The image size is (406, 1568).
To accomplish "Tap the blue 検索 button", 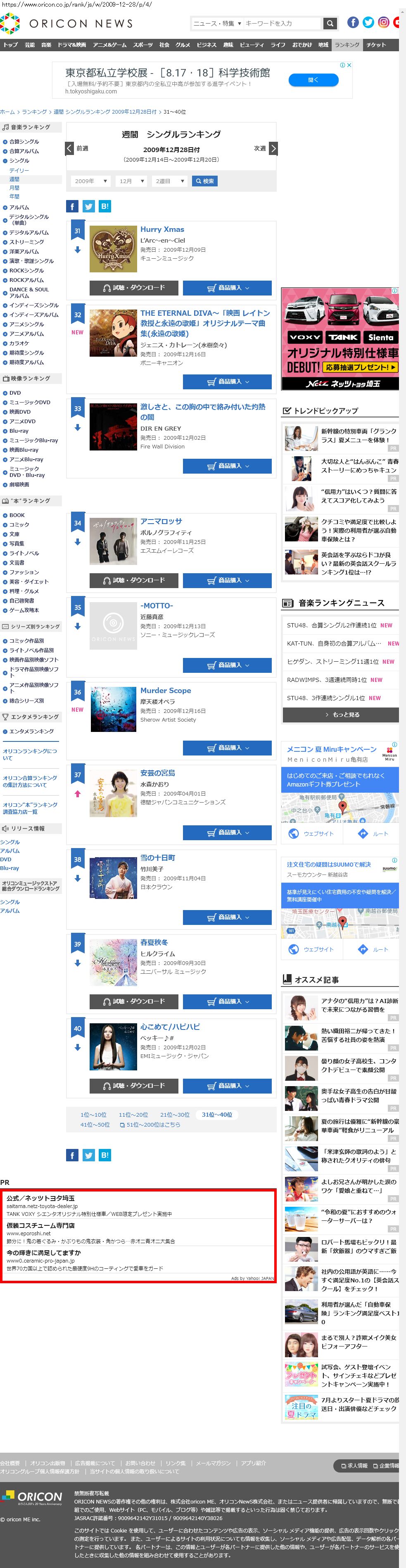I will 204,181.
